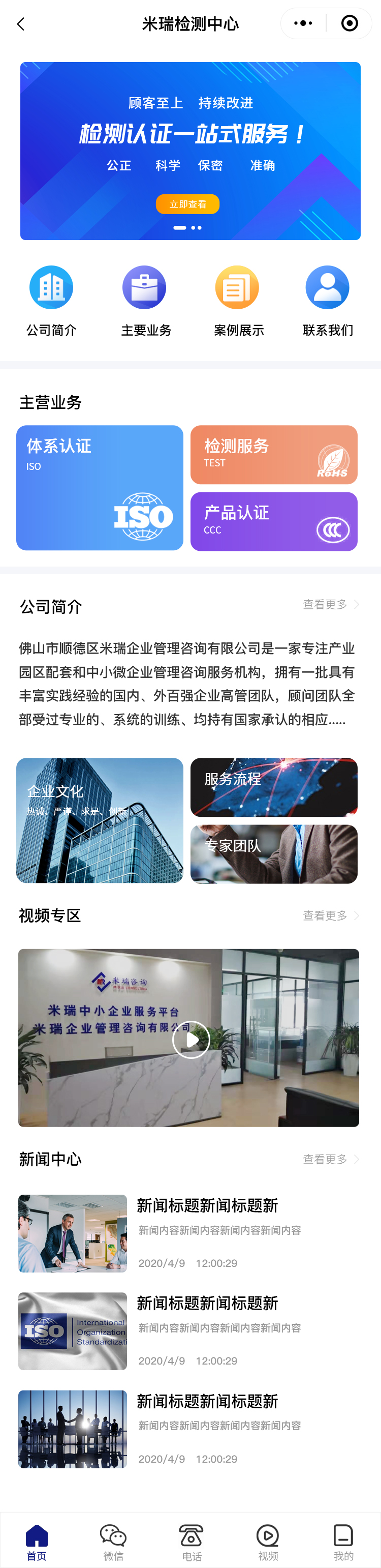Play the company video
The image size is (381, 1568).
(x=191, y=1040)
